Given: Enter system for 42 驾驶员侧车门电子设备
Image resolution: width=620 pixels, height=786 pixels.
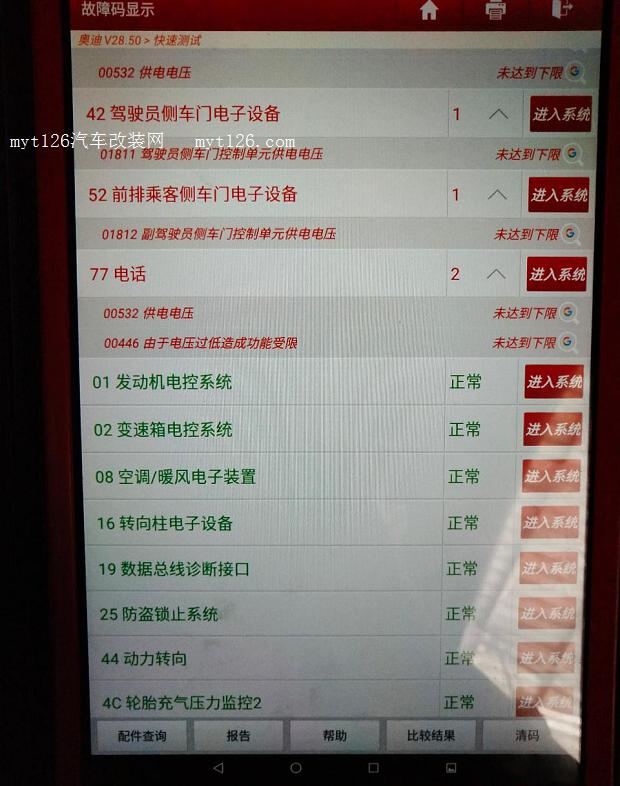Looking at the screenshot, I should (560, 114).
